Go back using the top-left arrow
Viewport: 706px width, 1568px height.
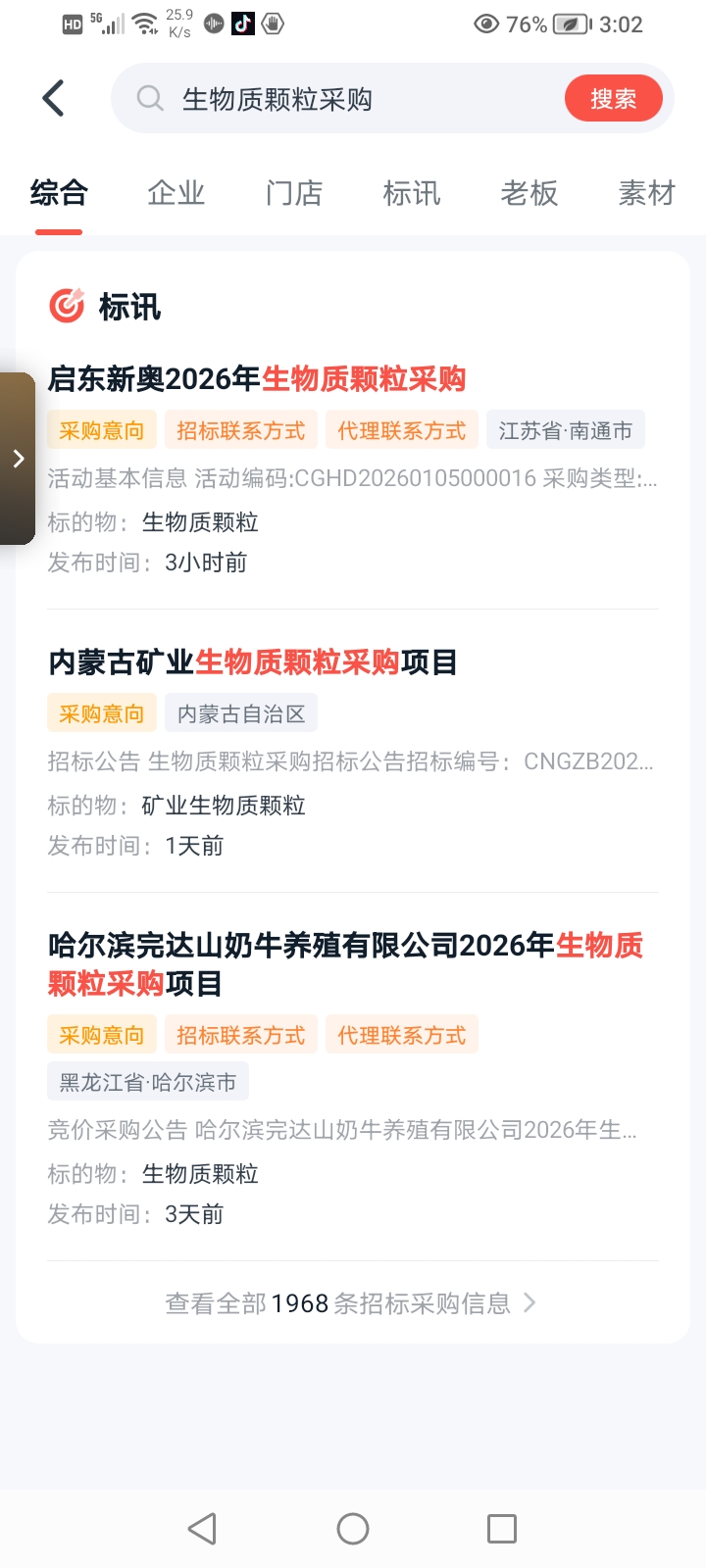pos(54,98)
